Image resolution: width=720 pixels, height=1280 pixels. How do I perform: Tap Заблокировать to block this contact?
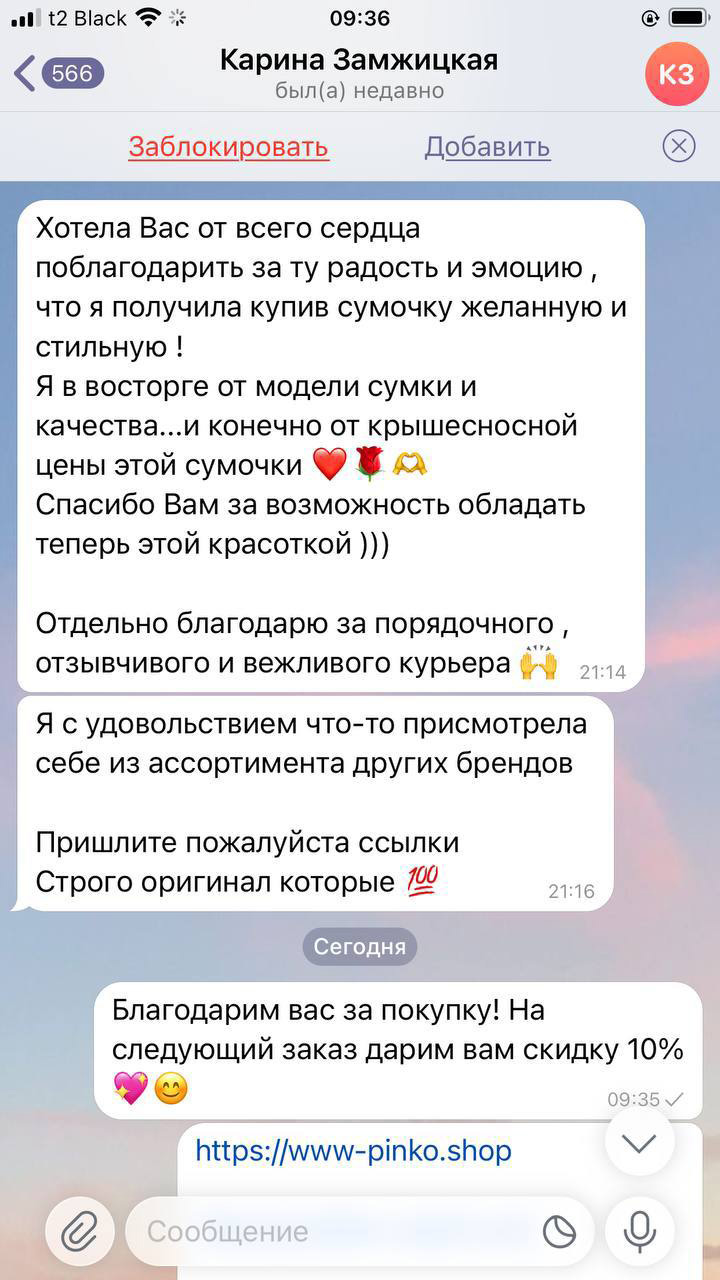(228, 147)
